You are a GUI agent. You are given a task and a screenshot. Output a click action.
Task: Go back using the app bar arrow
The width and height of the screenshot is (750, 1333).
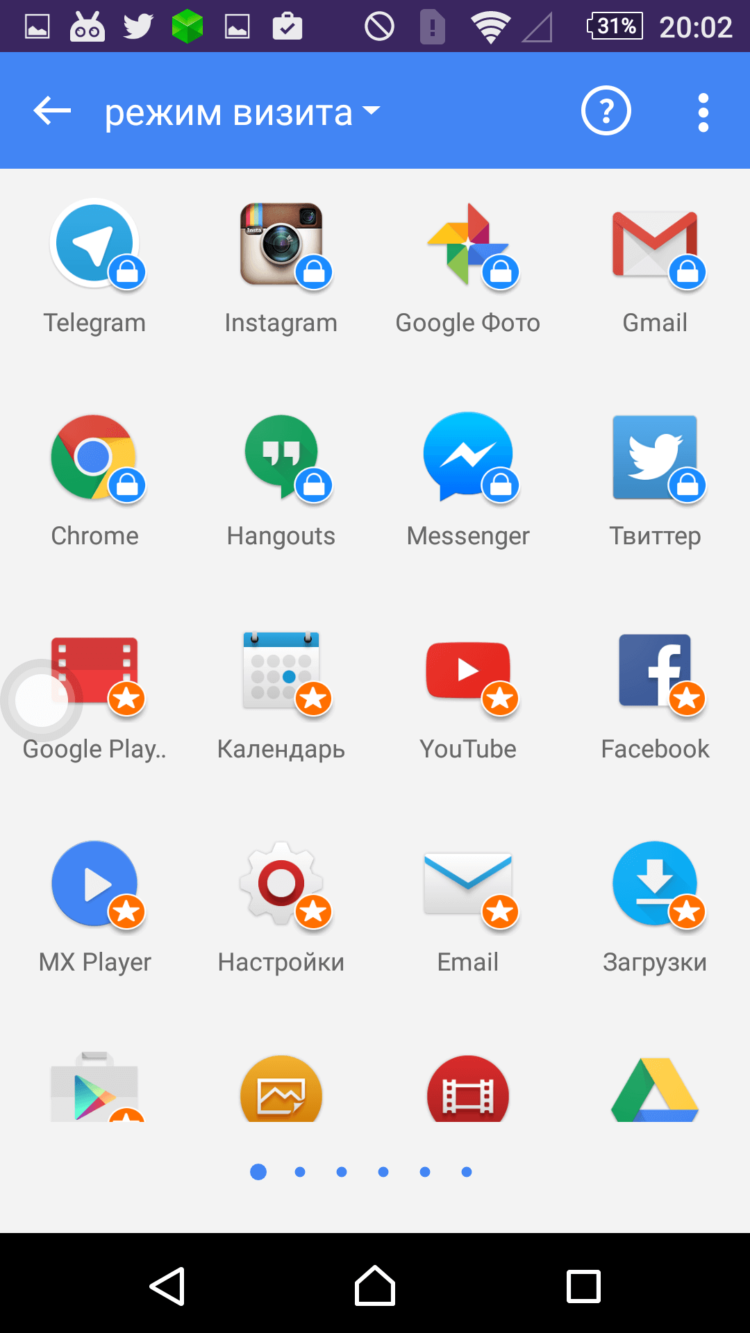coord(52,111)
